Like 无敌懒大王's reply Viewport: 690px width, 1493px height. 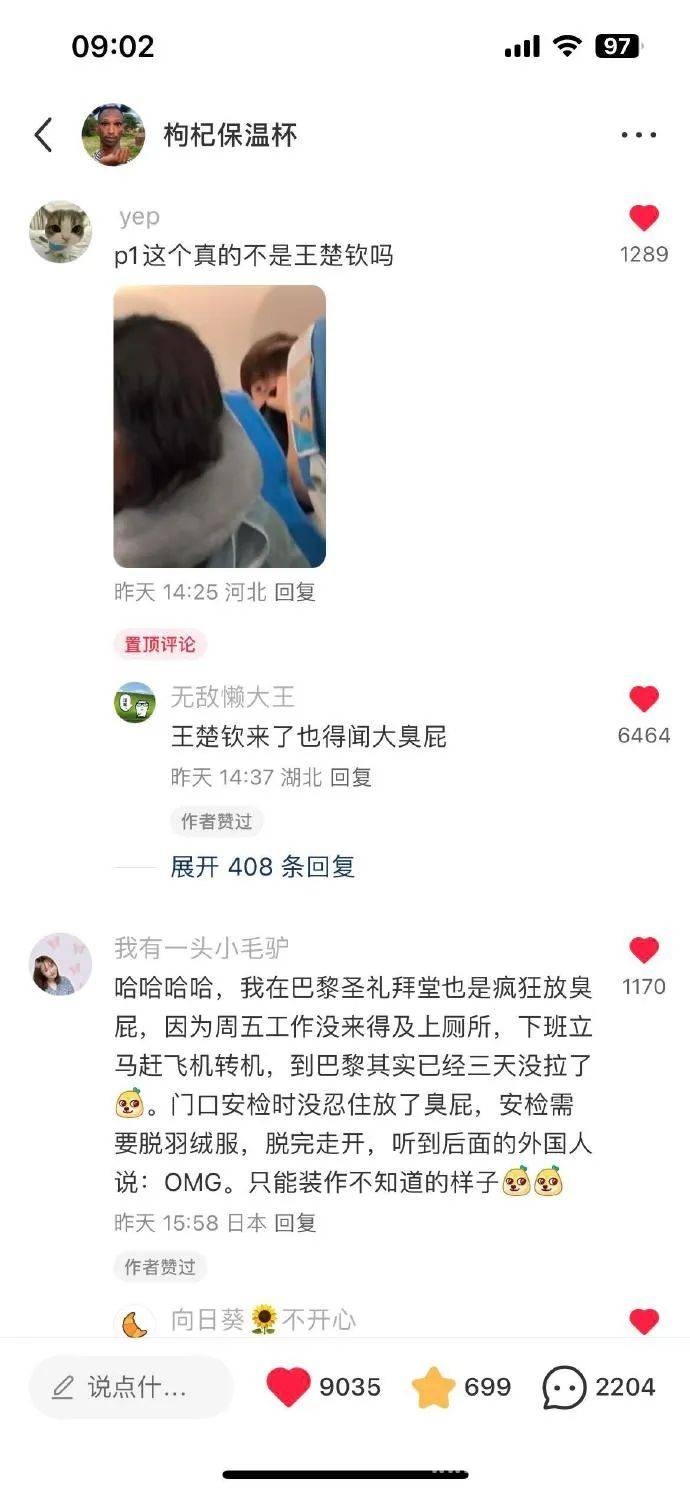[644, 699]
